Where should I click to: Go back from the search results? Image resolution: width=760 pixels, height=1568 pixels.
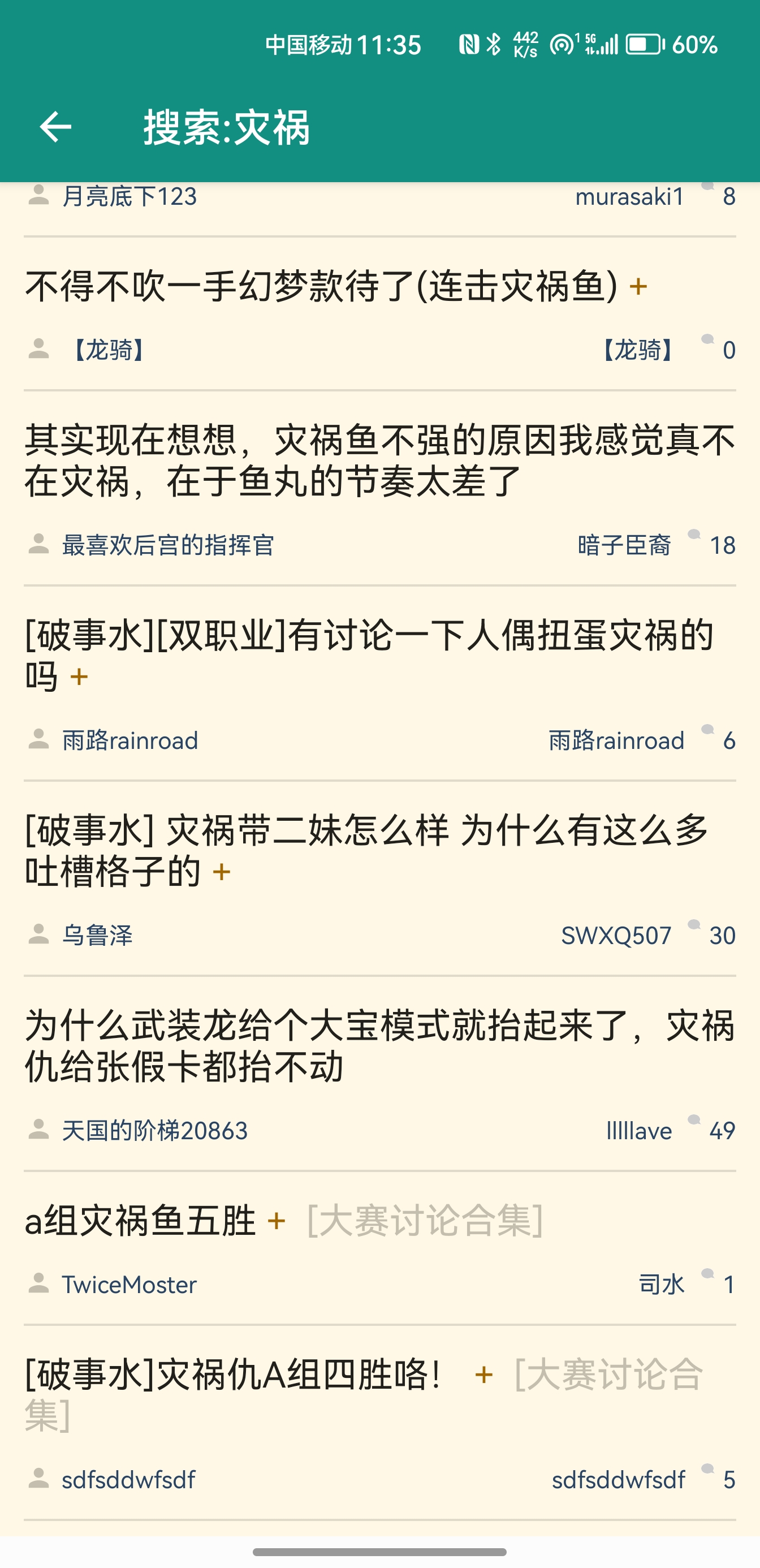click(55, 127)
